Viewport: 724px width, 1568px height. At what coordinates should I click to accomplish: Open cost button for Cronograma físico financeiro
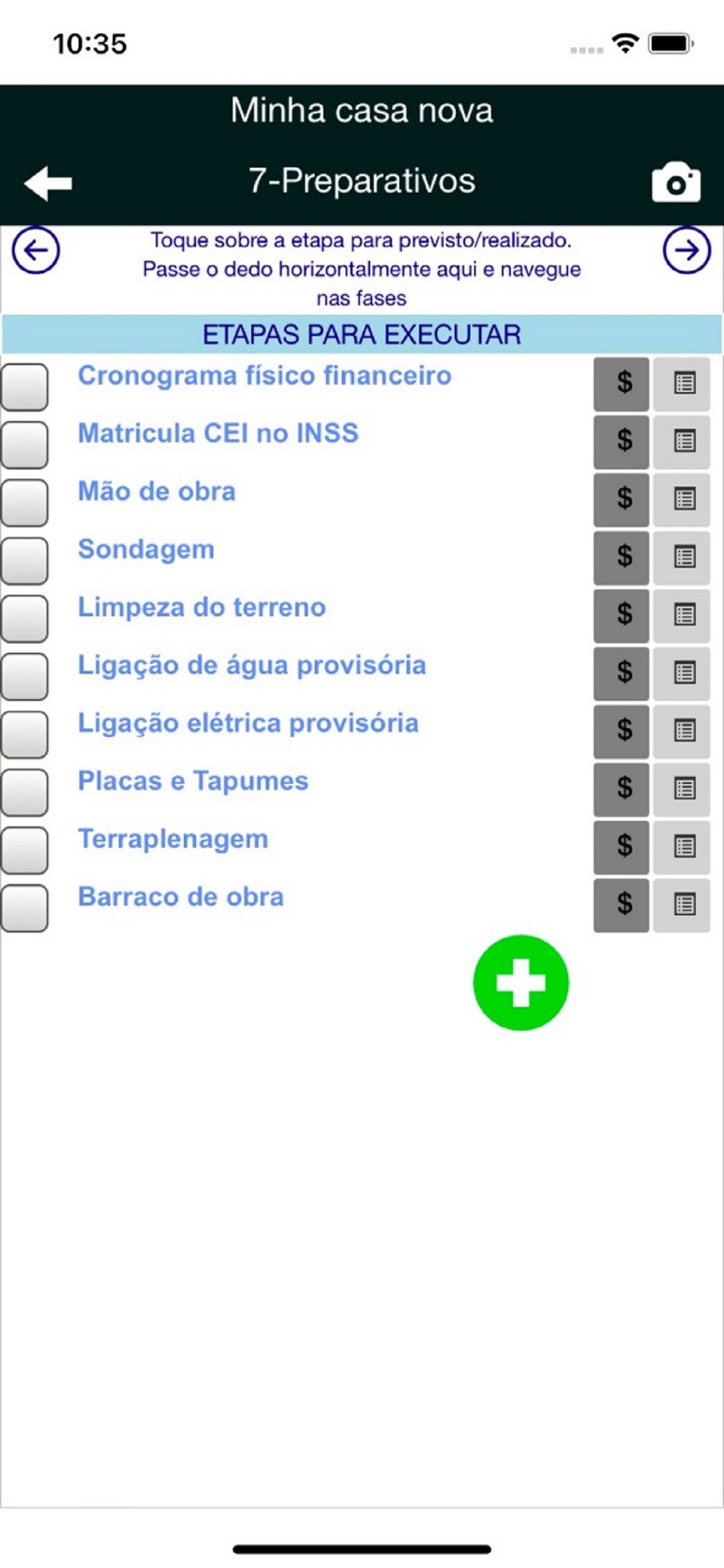621,383
